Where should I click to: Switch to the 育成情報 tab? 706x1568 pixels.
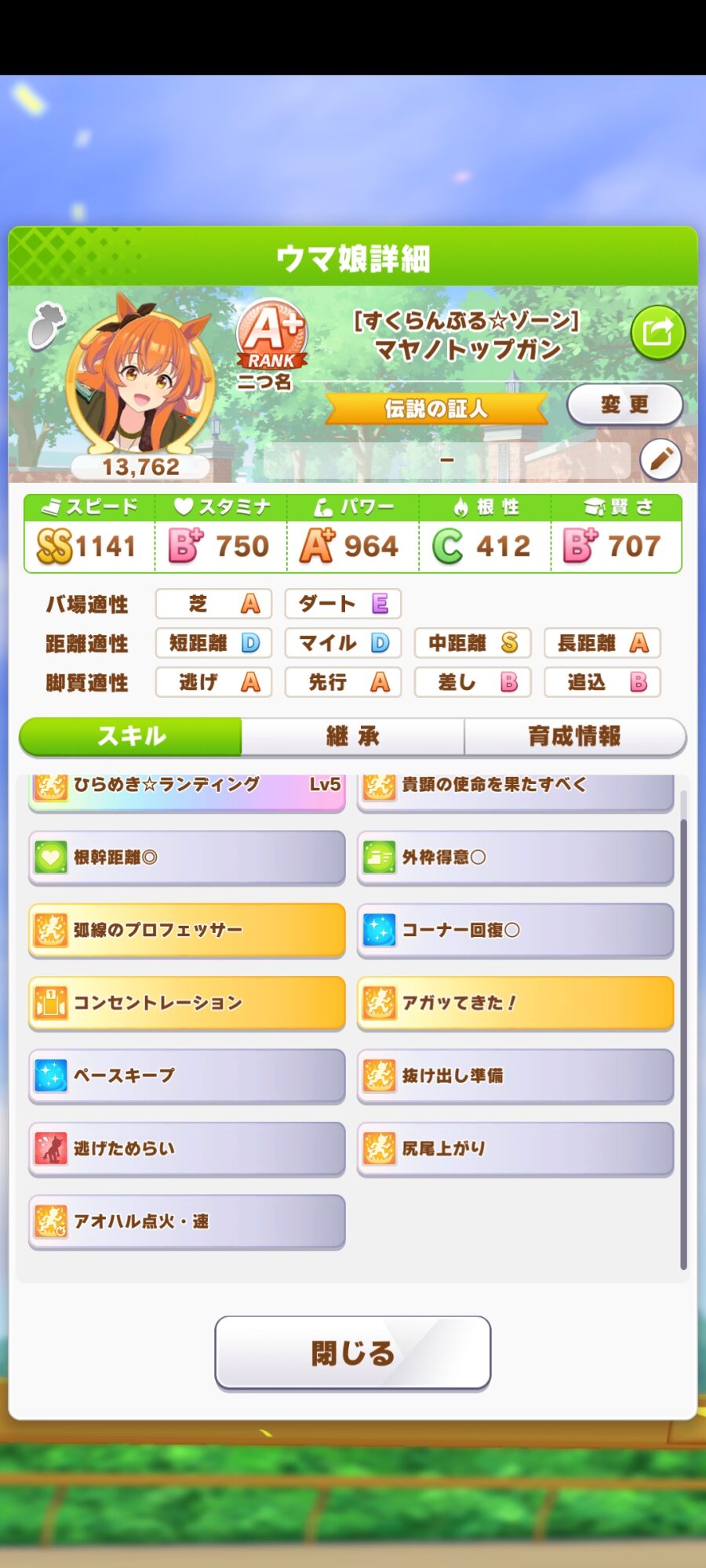pyautogui.click(x=574, y=736)
